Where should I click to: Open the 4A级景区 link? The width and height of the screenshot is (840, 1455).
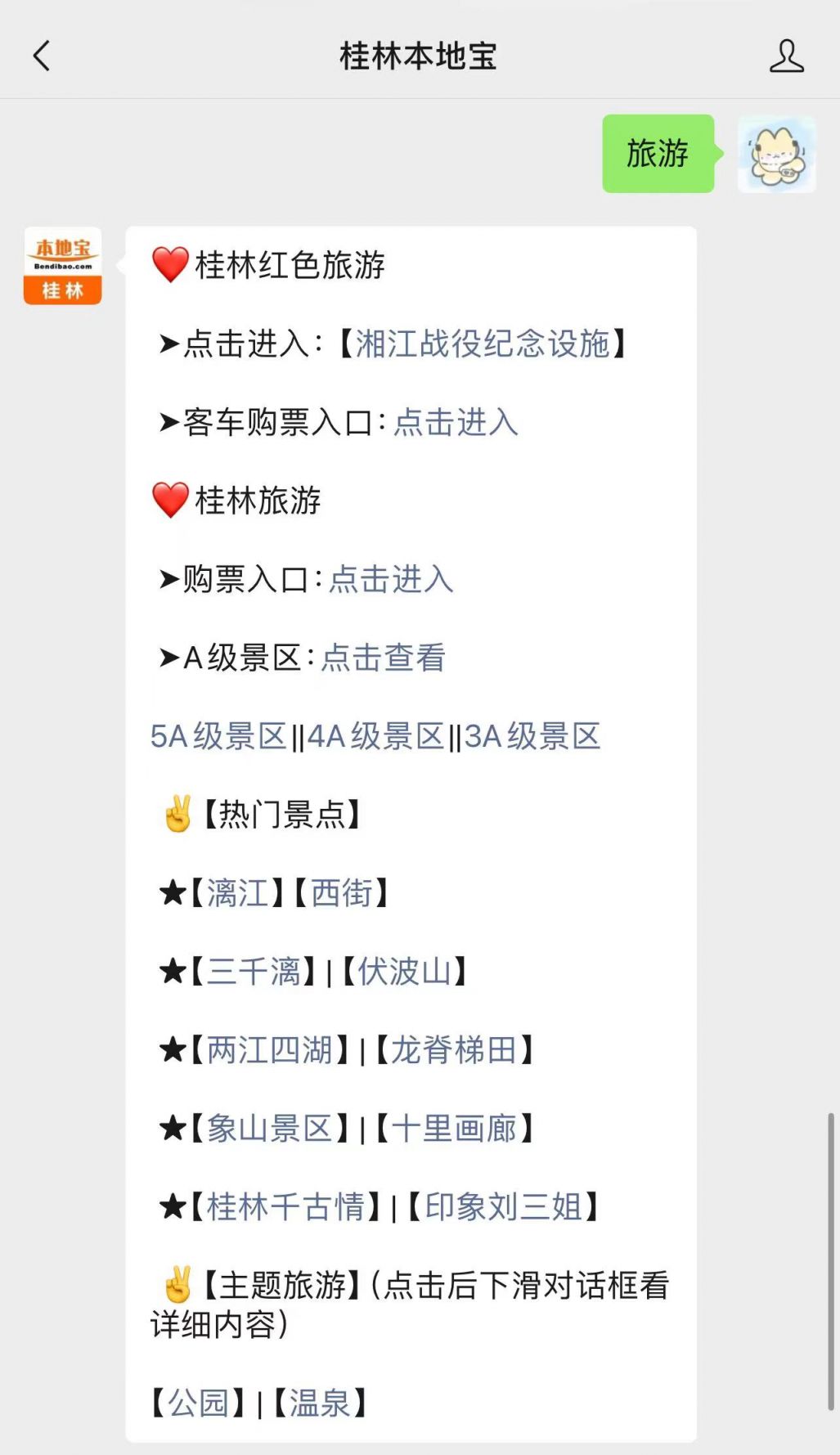(376, 736)
